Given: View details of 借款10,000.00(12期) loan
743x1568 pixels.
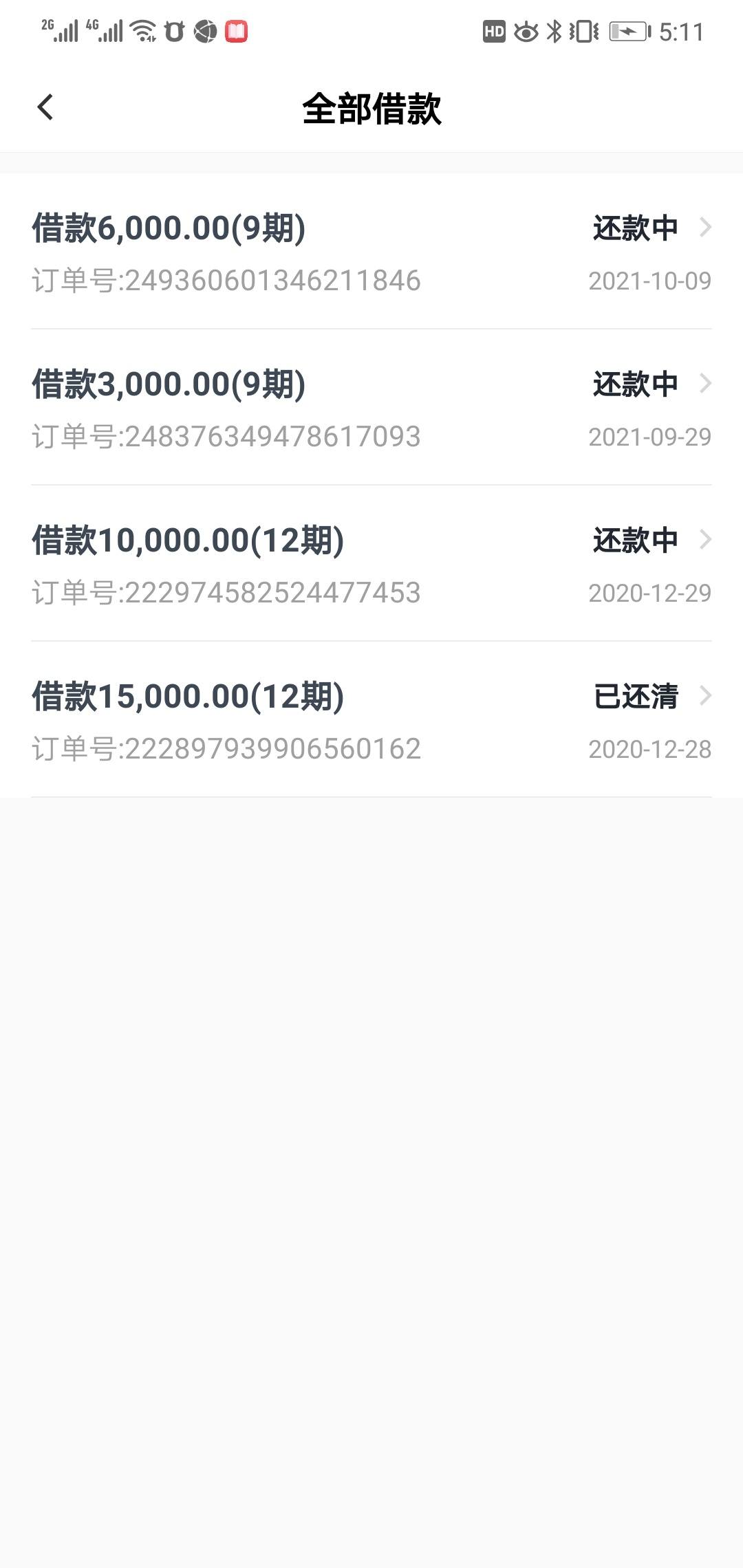Looking at the screenshot, I should 371,564.
